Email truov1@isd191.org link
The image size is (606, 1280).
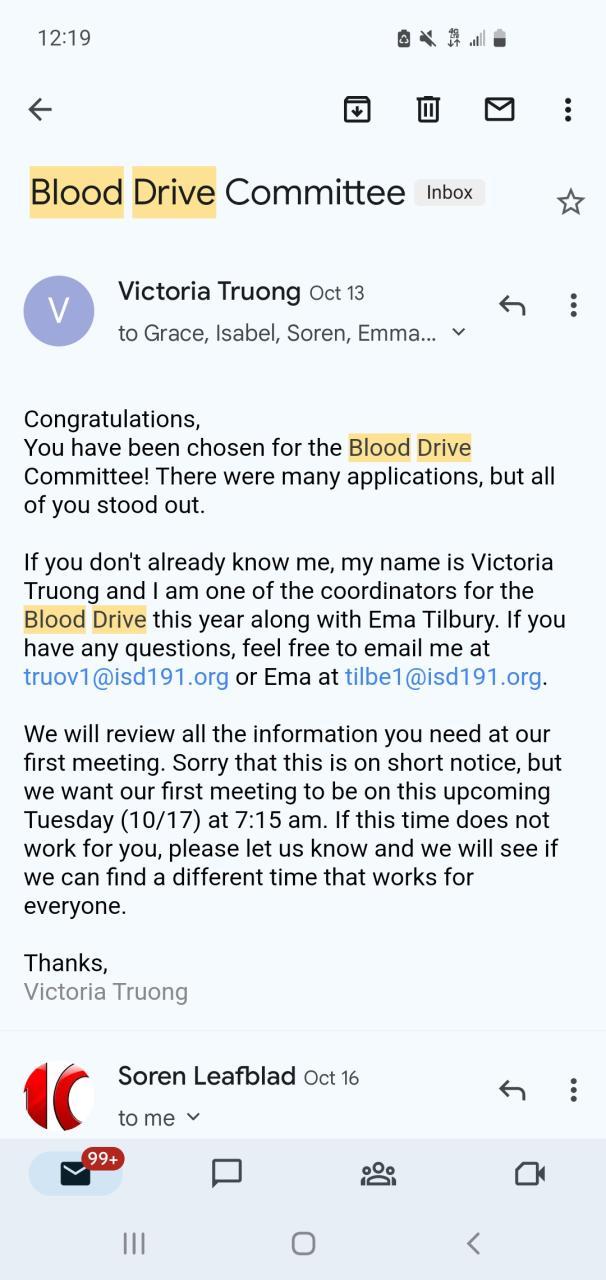[x=126, y=677]
